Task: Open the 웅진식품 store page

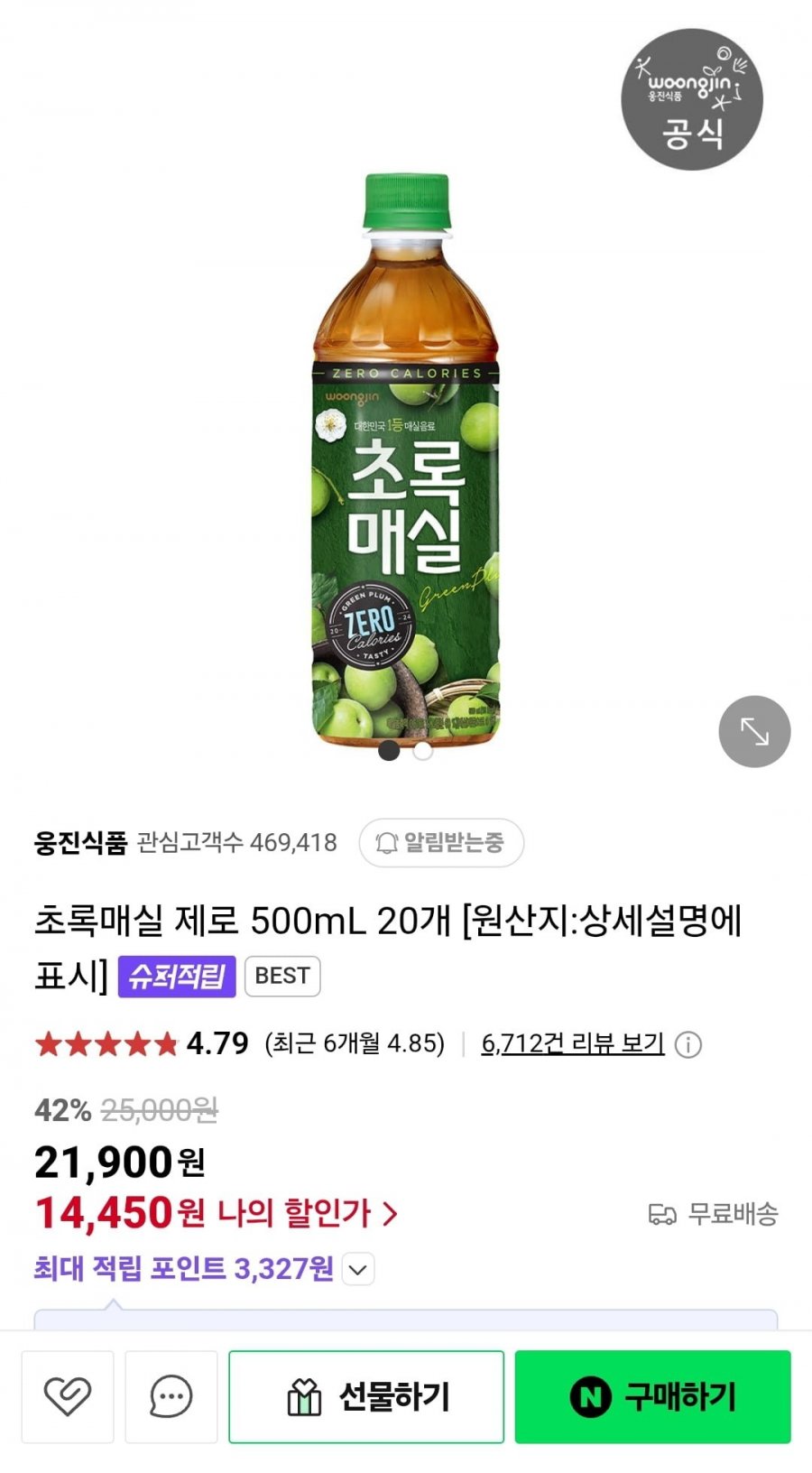Action: coord(80,842)
